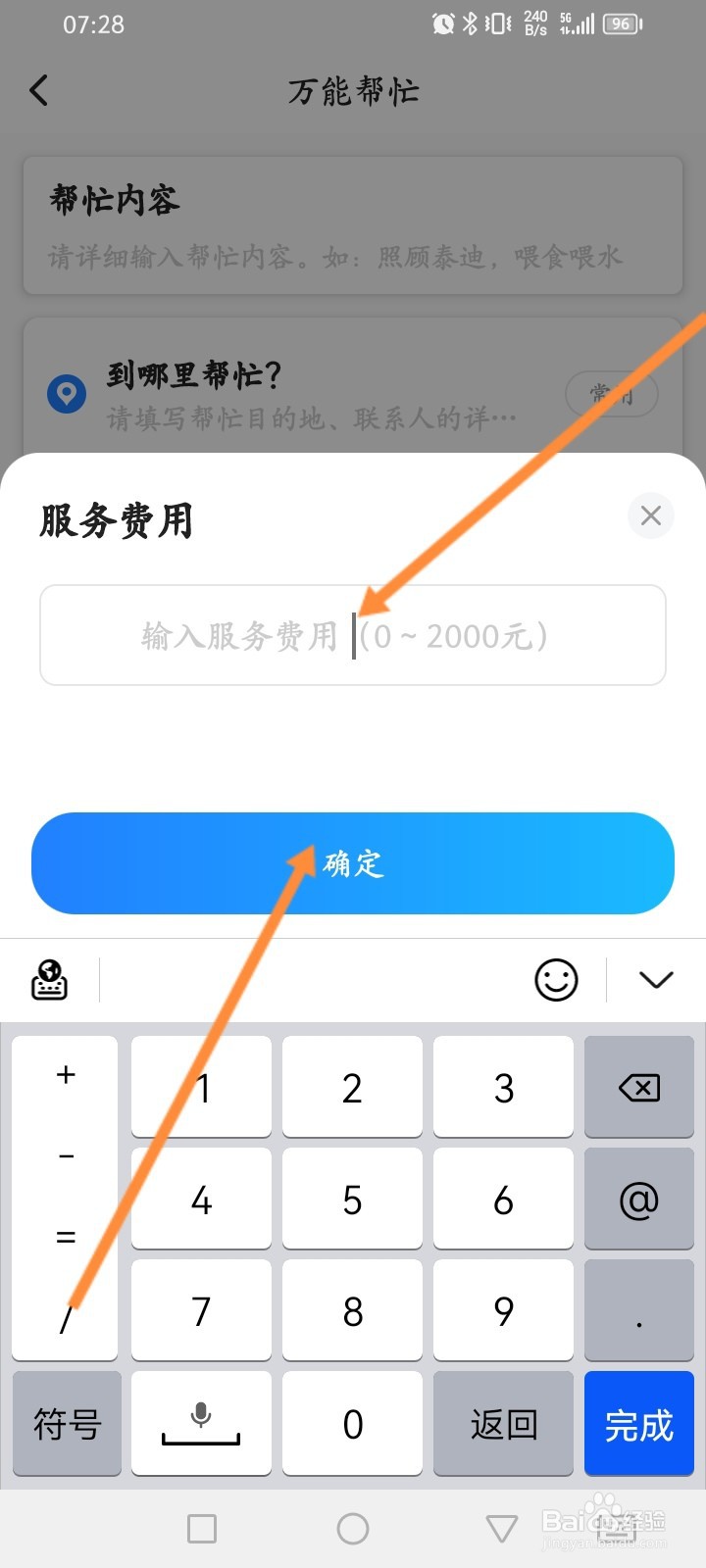Tap the circle home navigation button
Screen dimensions: 706x1568
[352, 1527]
